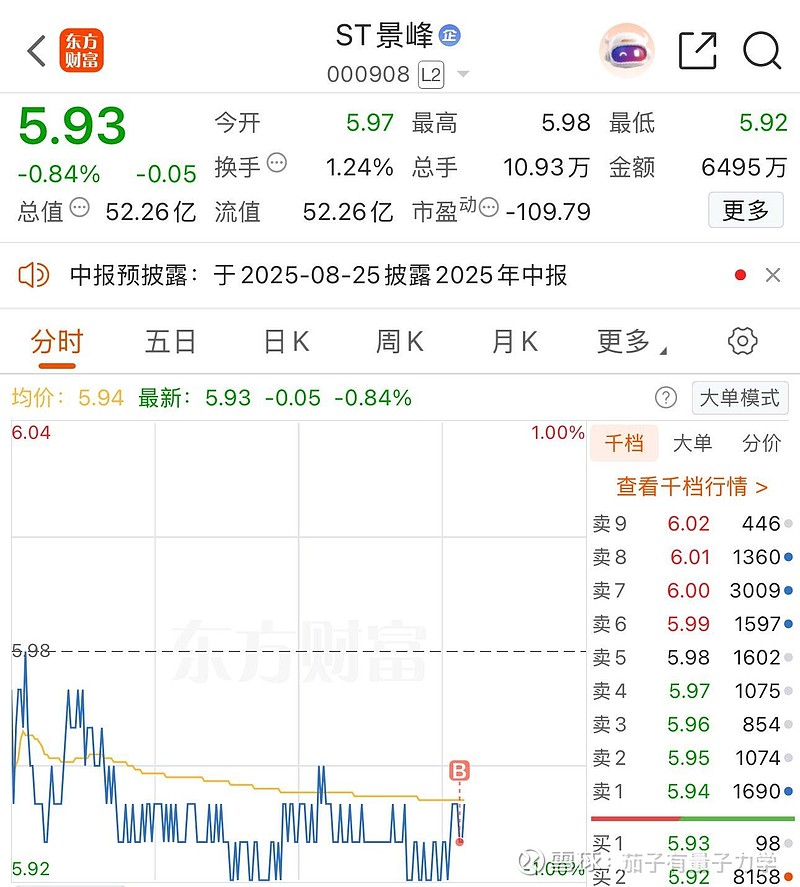
Task: Open chart settings gear
Action: coord(742,342)
